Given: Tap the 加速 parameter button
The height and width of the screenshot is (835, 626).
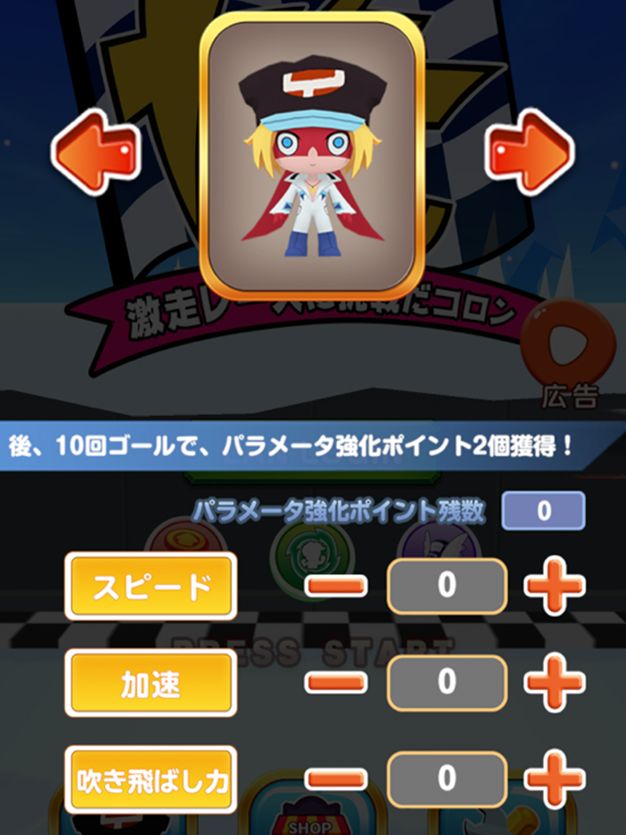Looking at the screenshot, I should [x=151, y=683].
